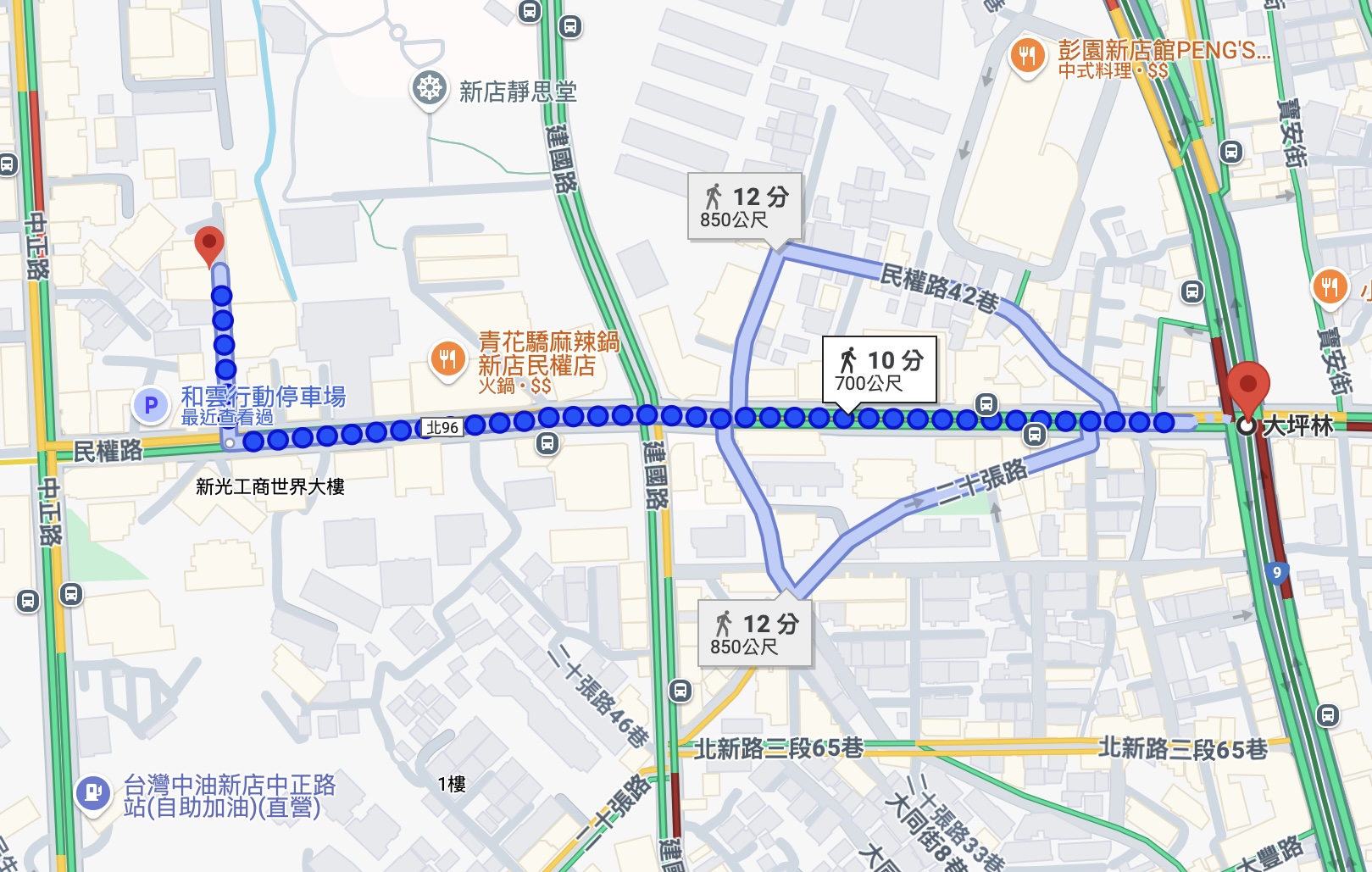Tap the red destination pin above the dotted route
This screenshot has width=1372, height=872.
(x=209, y=245)
